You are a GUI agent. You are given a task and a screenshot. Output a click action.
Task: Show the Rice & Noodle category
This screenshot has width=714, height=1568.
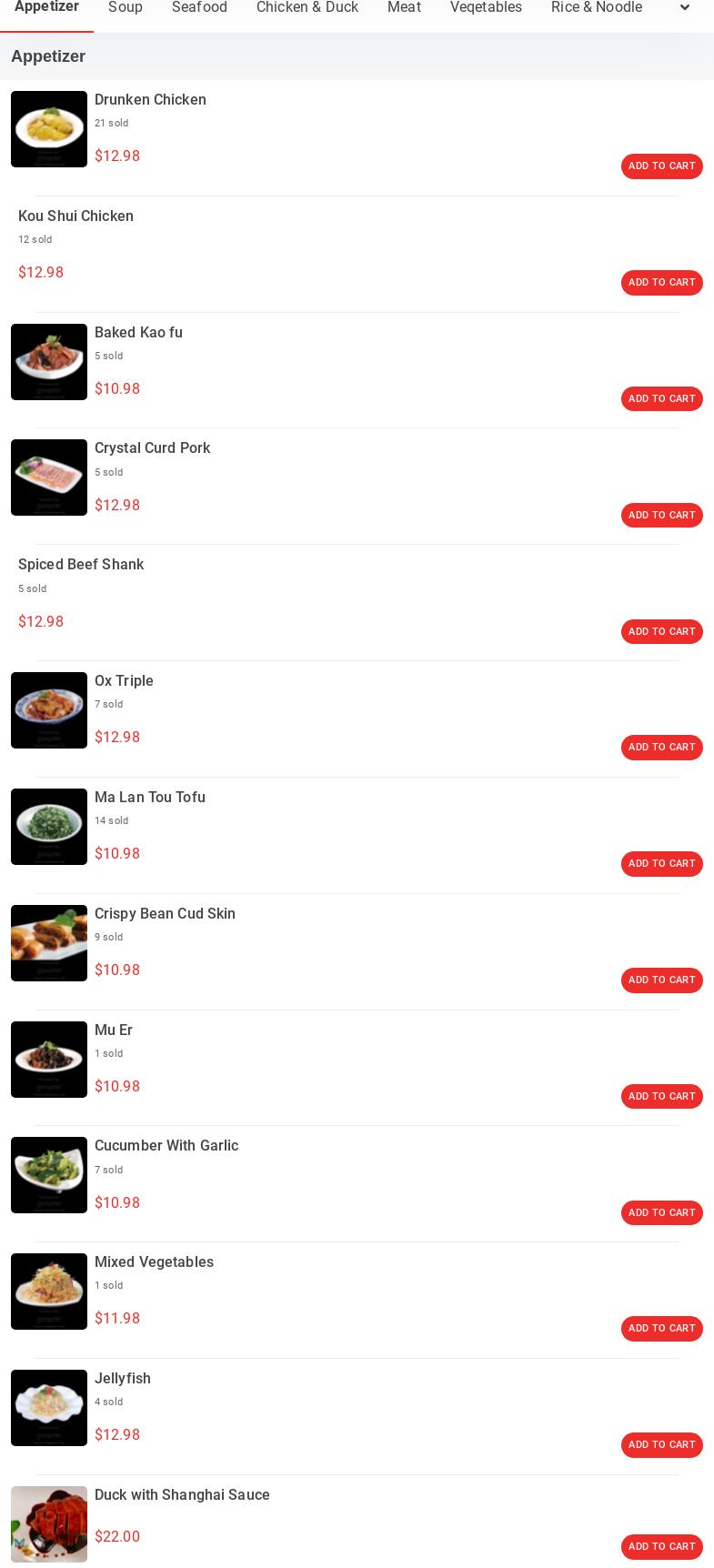coord(597,8)
